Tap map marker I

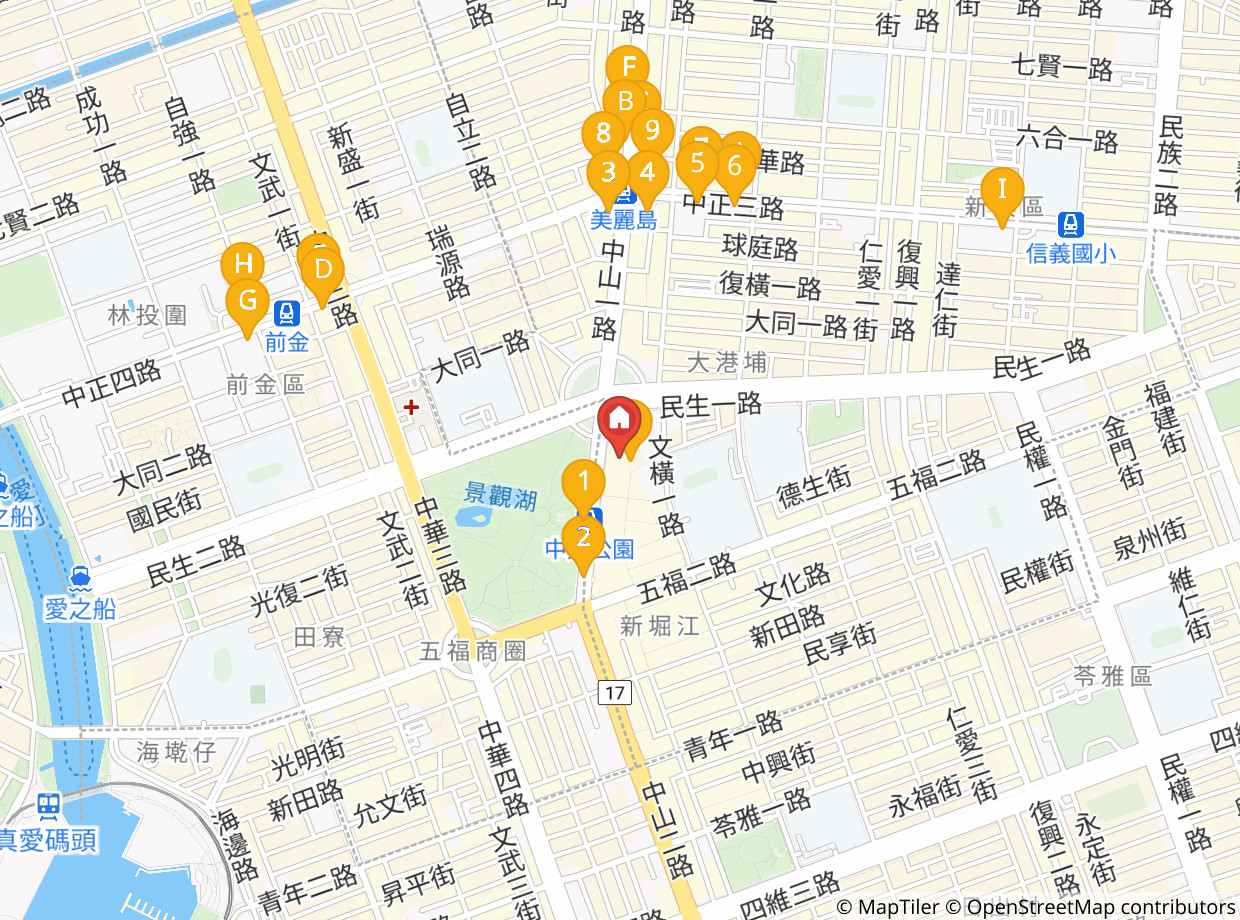click(1002, 189)
